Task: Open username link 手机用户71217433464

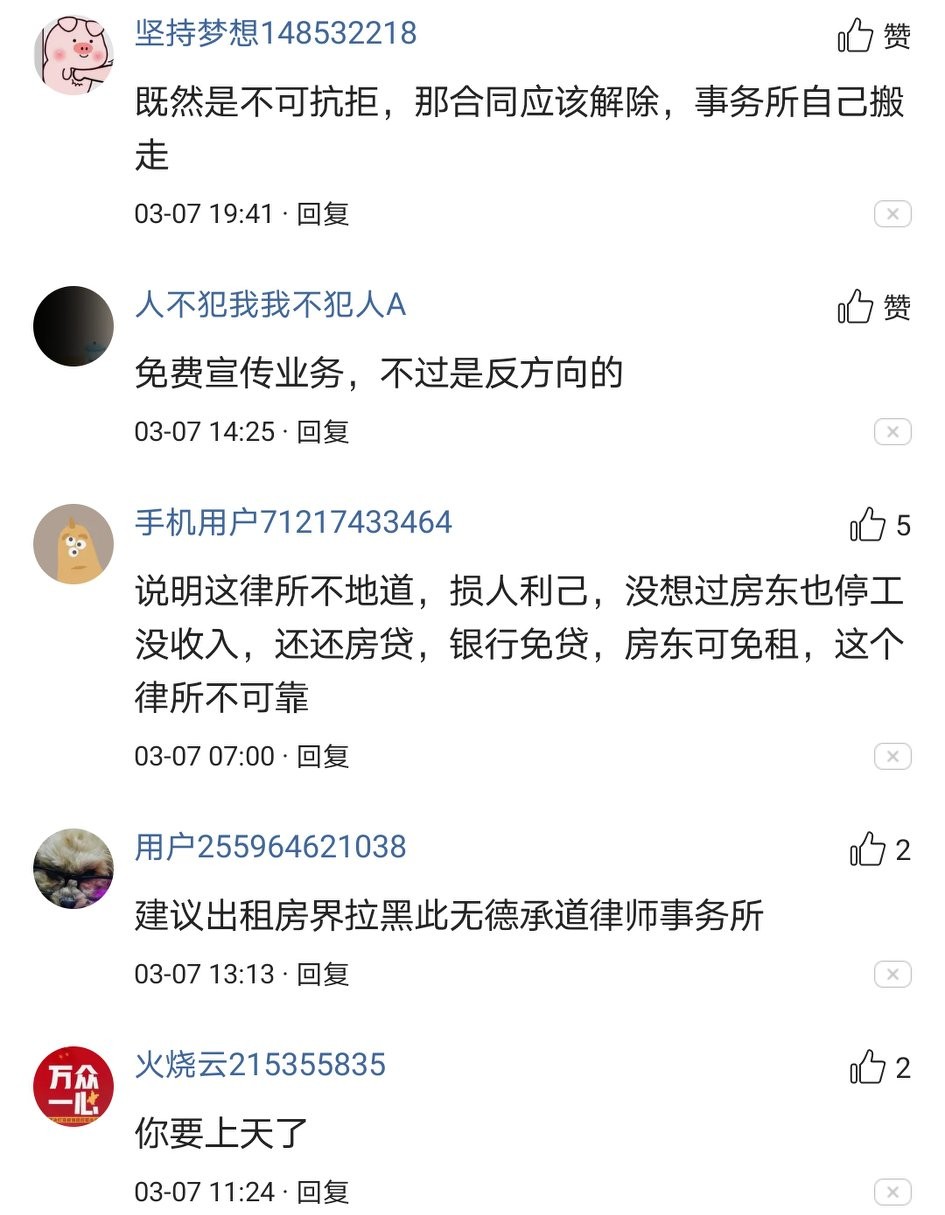Action: 293,522
